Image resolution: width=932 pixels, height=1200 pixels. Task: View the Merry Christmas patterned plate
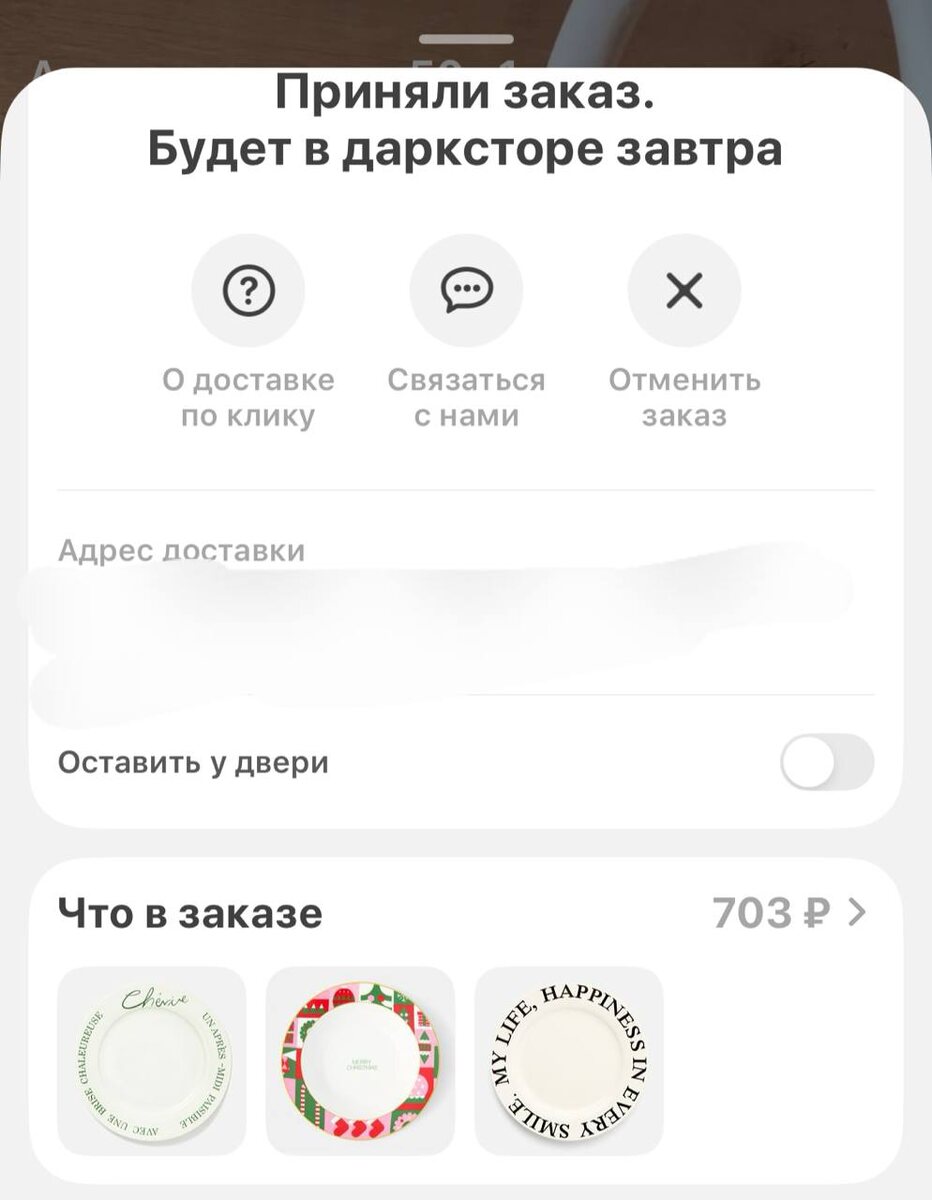[360, 1060]
